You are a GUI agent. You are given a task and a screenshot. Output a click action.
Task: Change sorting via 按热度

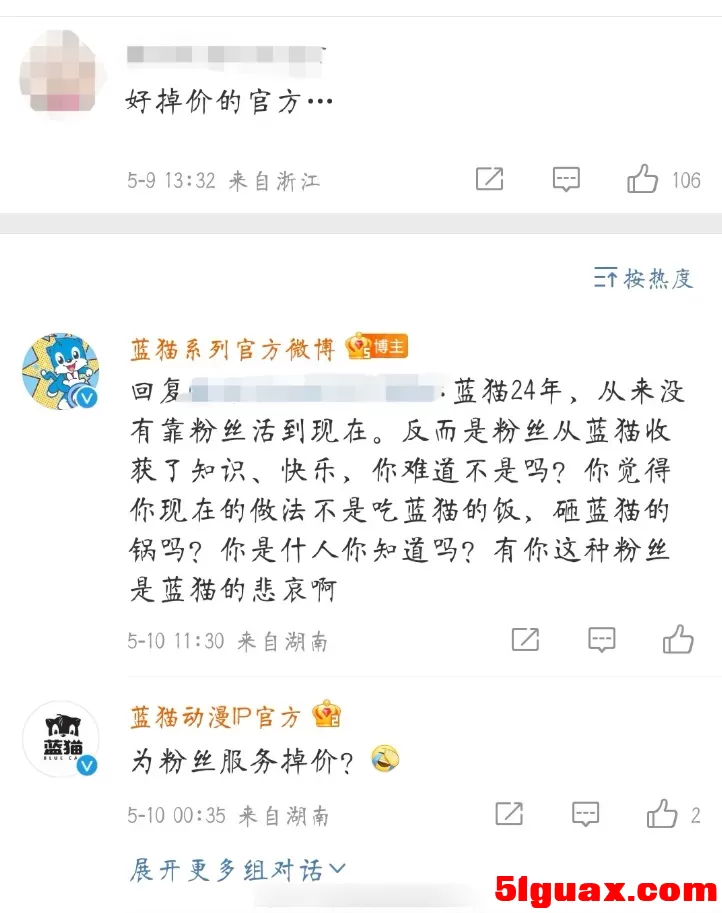coord(643,278)
